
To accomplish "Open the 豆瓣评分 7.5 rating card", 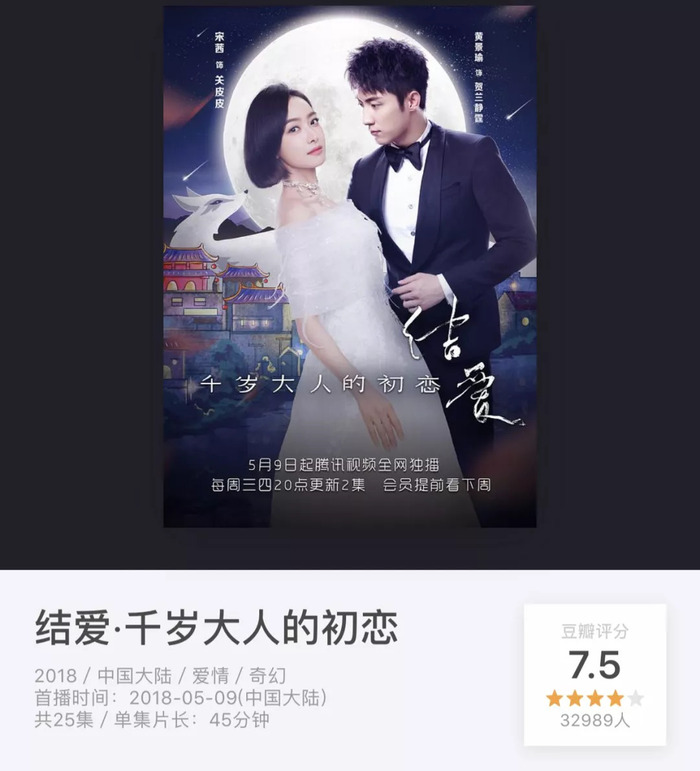I will point(594,674).
